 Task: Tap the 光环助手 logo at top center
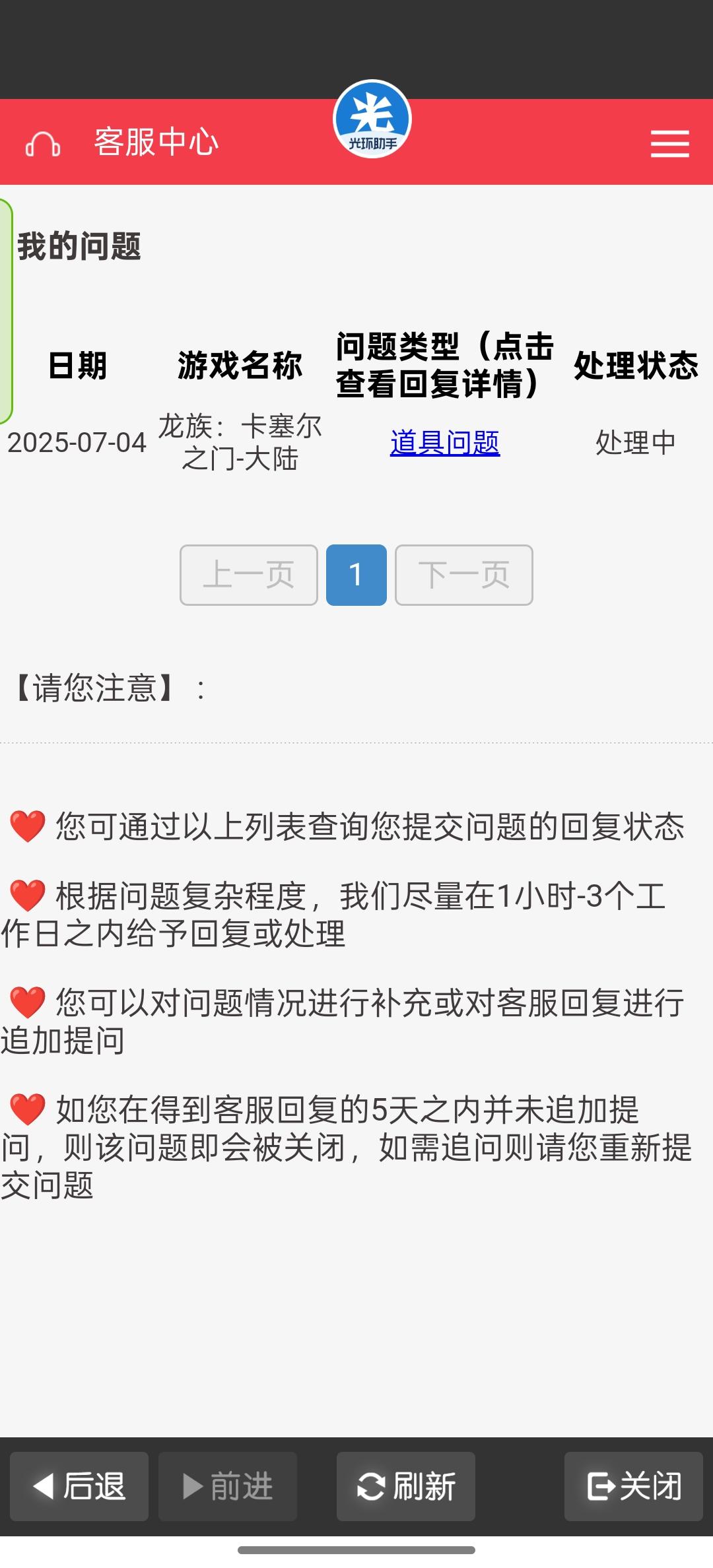372,119
